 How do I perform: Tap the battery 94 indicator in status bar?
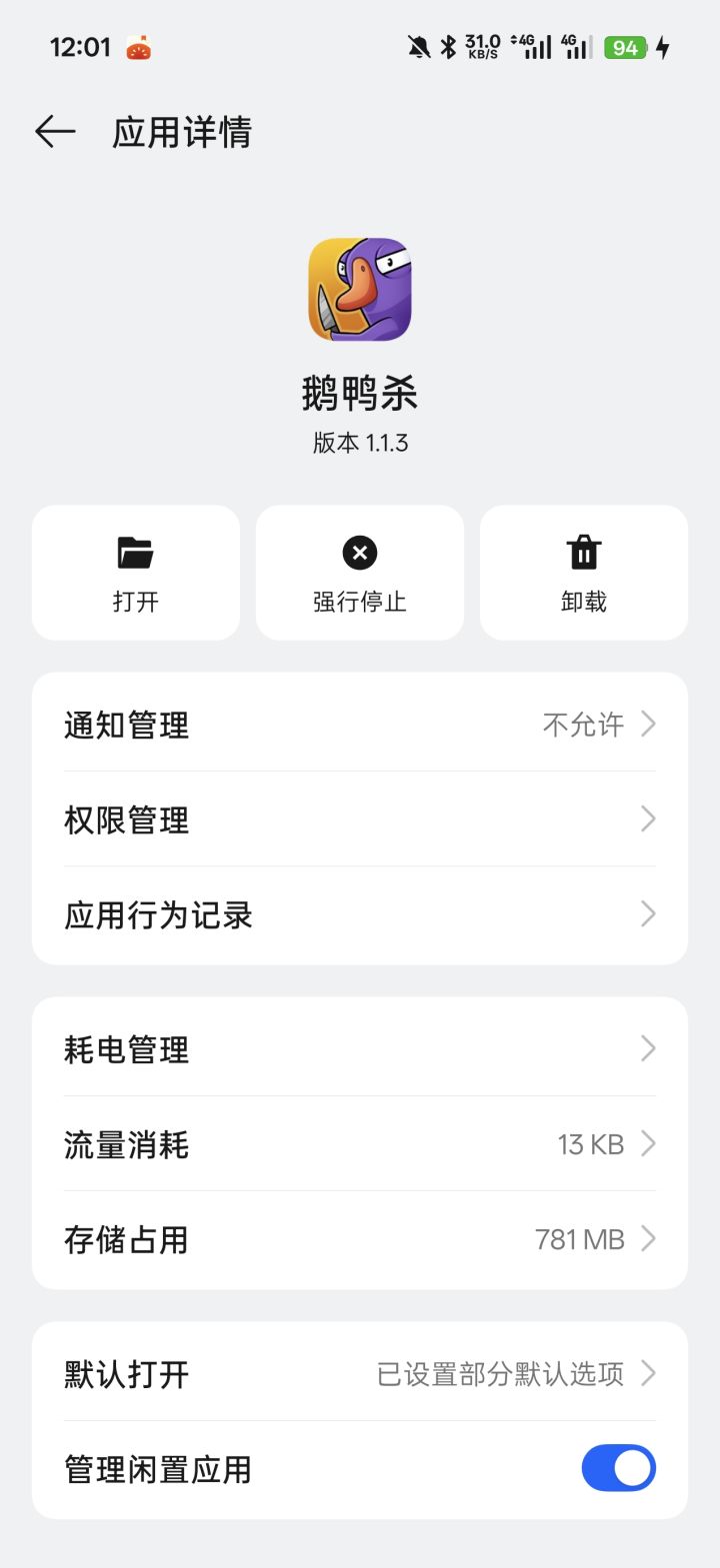[x=623, y=45]
